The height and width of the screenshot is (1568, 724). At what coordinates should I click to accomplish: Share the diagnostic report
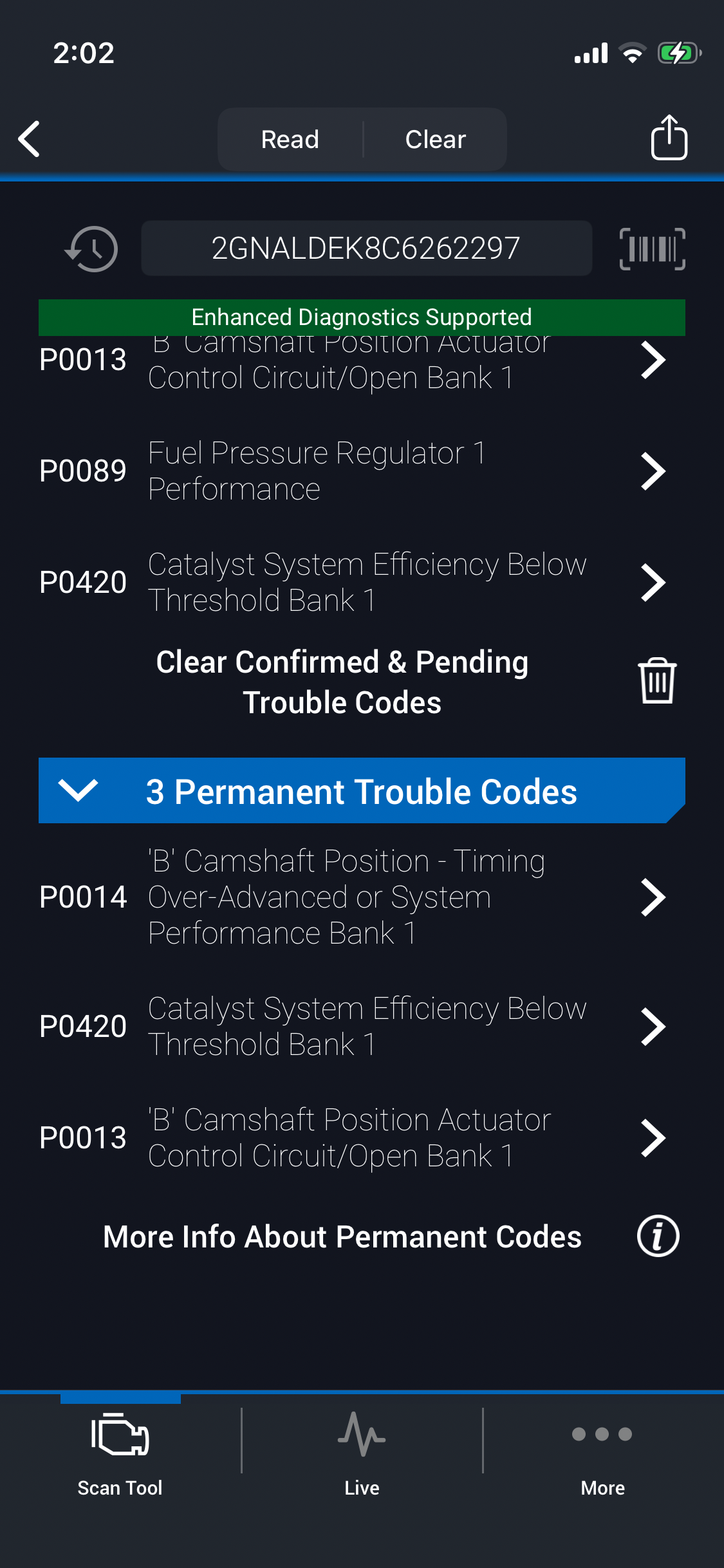(x=669, y=138)
